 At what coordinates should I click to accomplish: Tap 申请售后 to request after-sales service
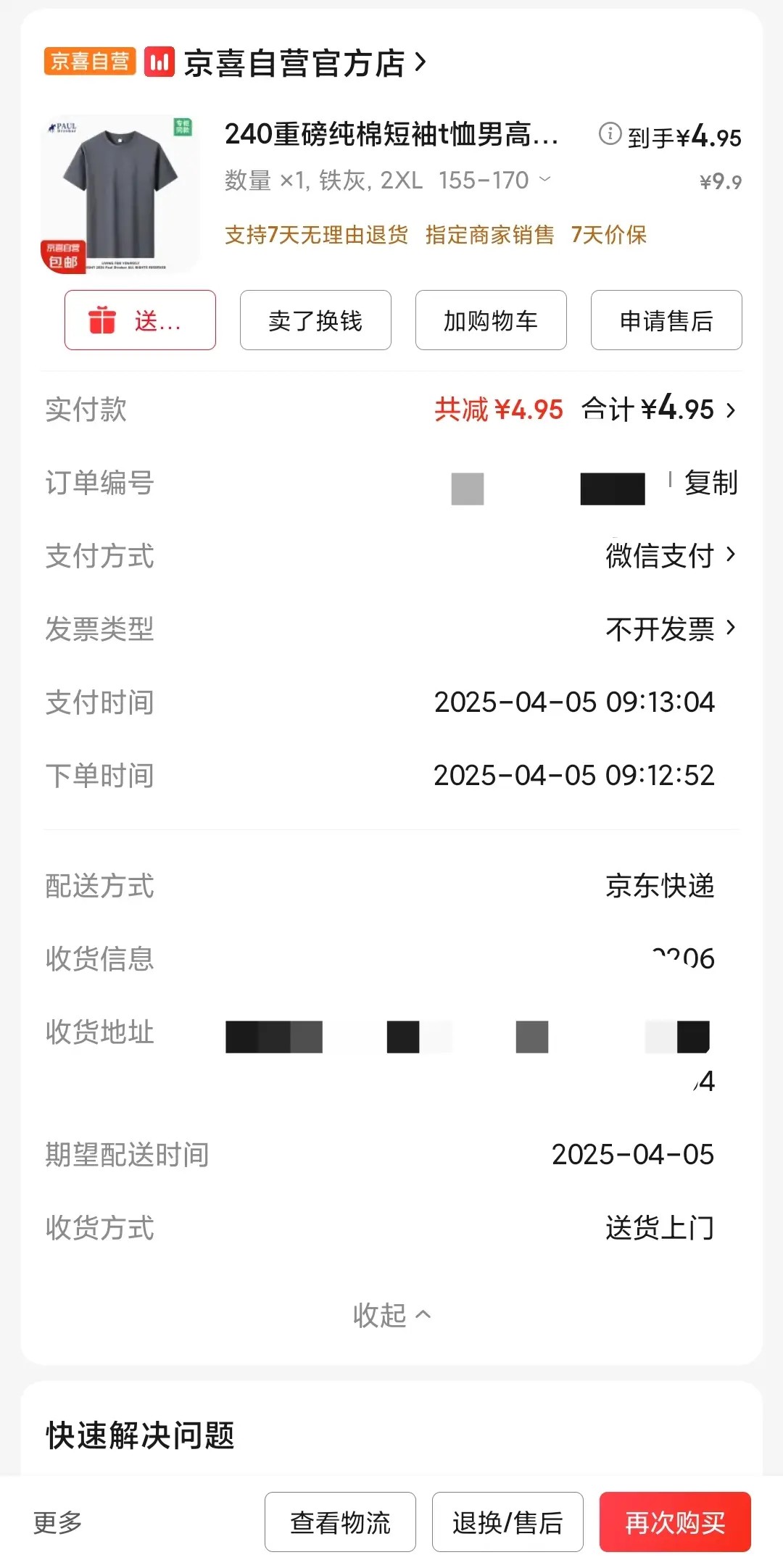click(x=666, y=320)
